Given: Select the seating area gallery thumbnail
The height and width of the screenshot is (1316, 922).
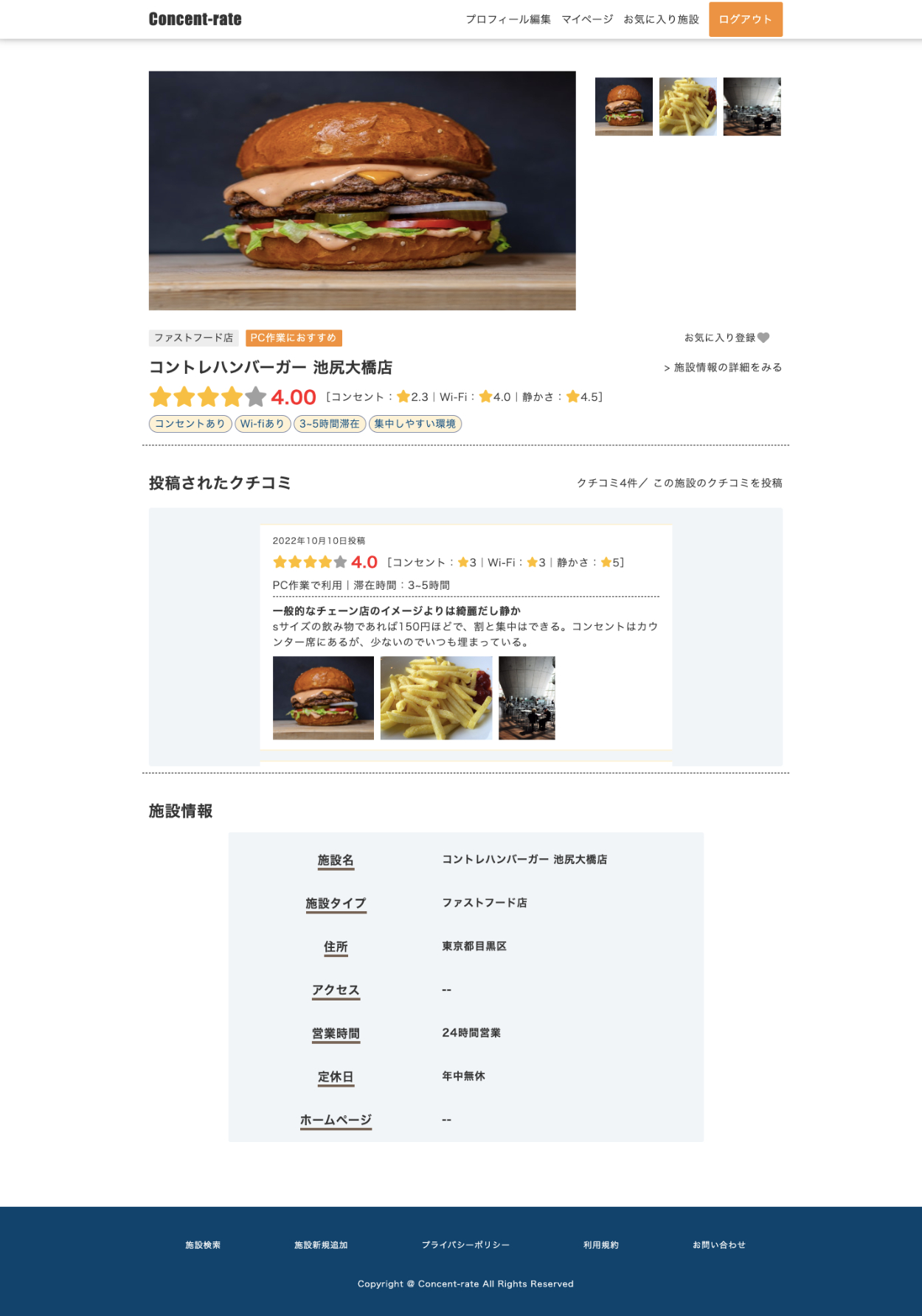Looking at the screenshot, I should (752, 107).
